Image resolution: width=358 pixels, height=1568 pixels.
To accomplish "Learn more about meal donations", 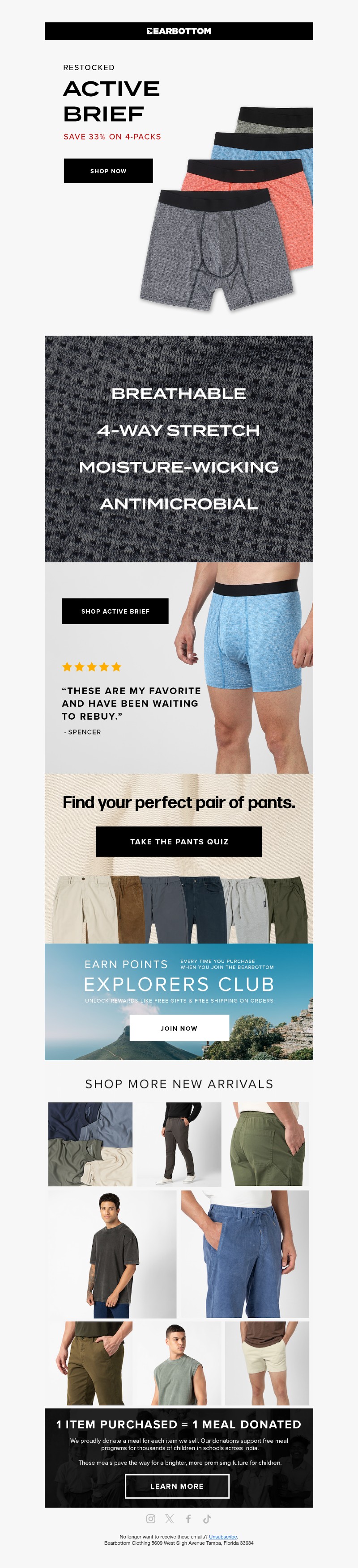I will coord(177,1486).
